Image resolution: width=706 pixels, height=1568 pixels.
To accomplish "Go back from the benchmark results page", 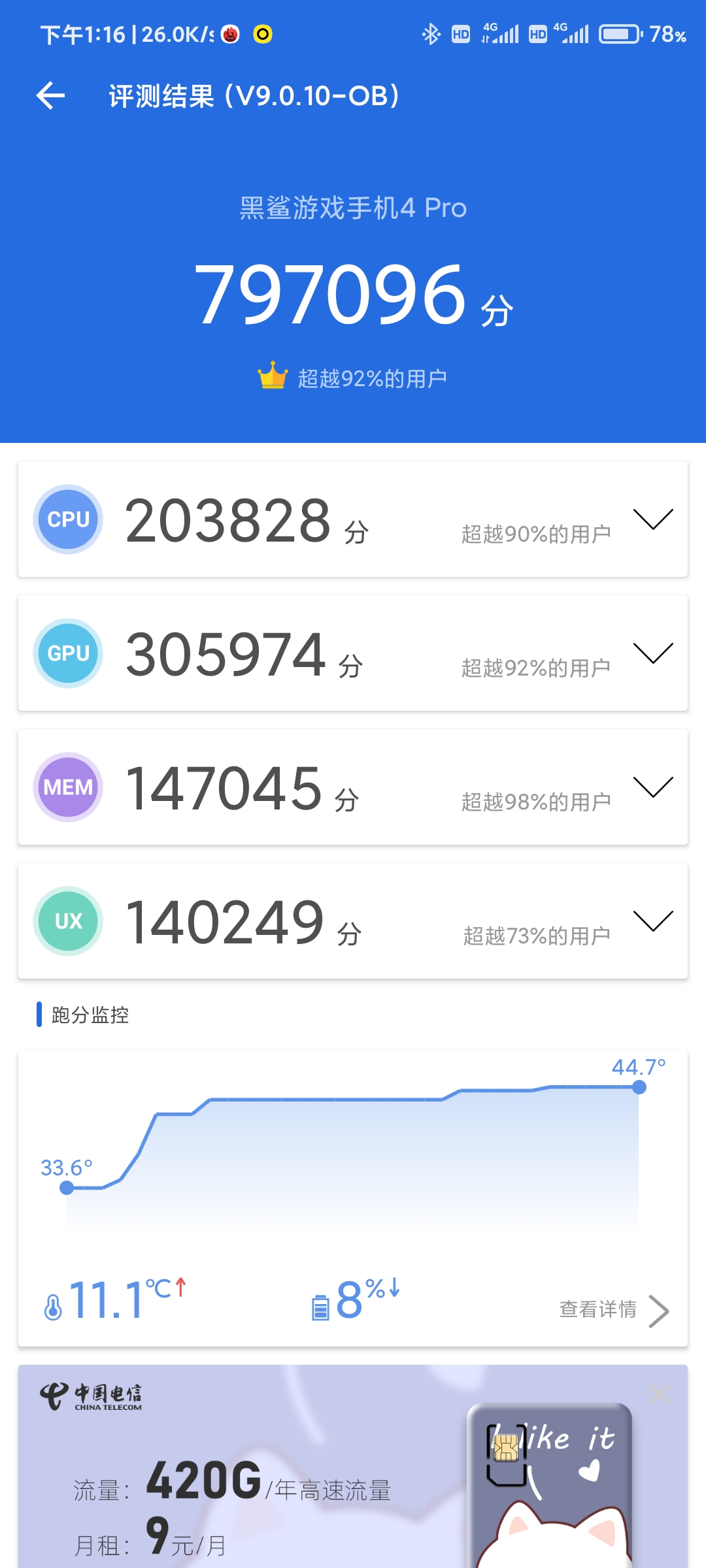I will [x=50, y=96].
